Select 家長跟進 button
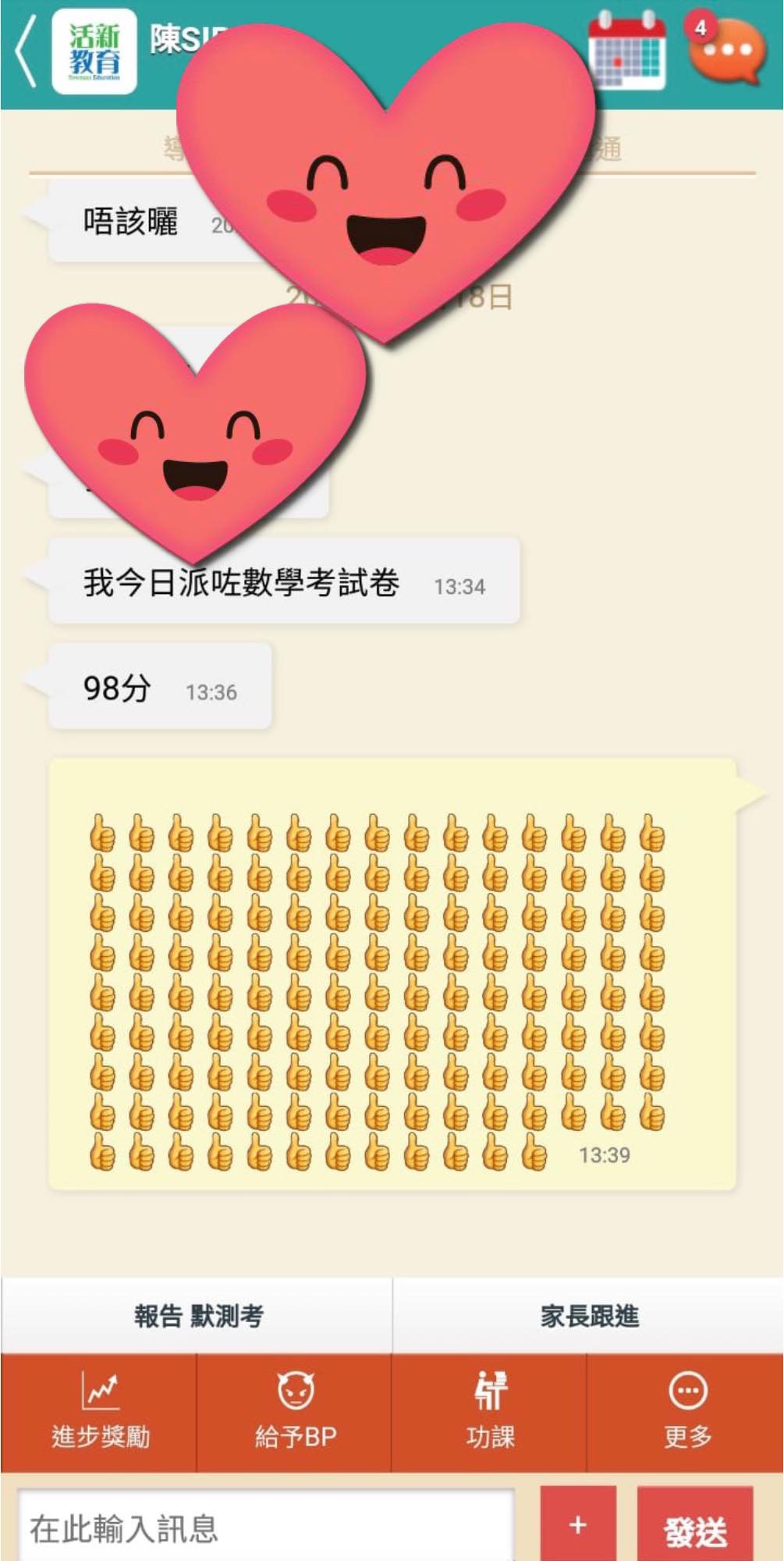 pos(589,1316)
